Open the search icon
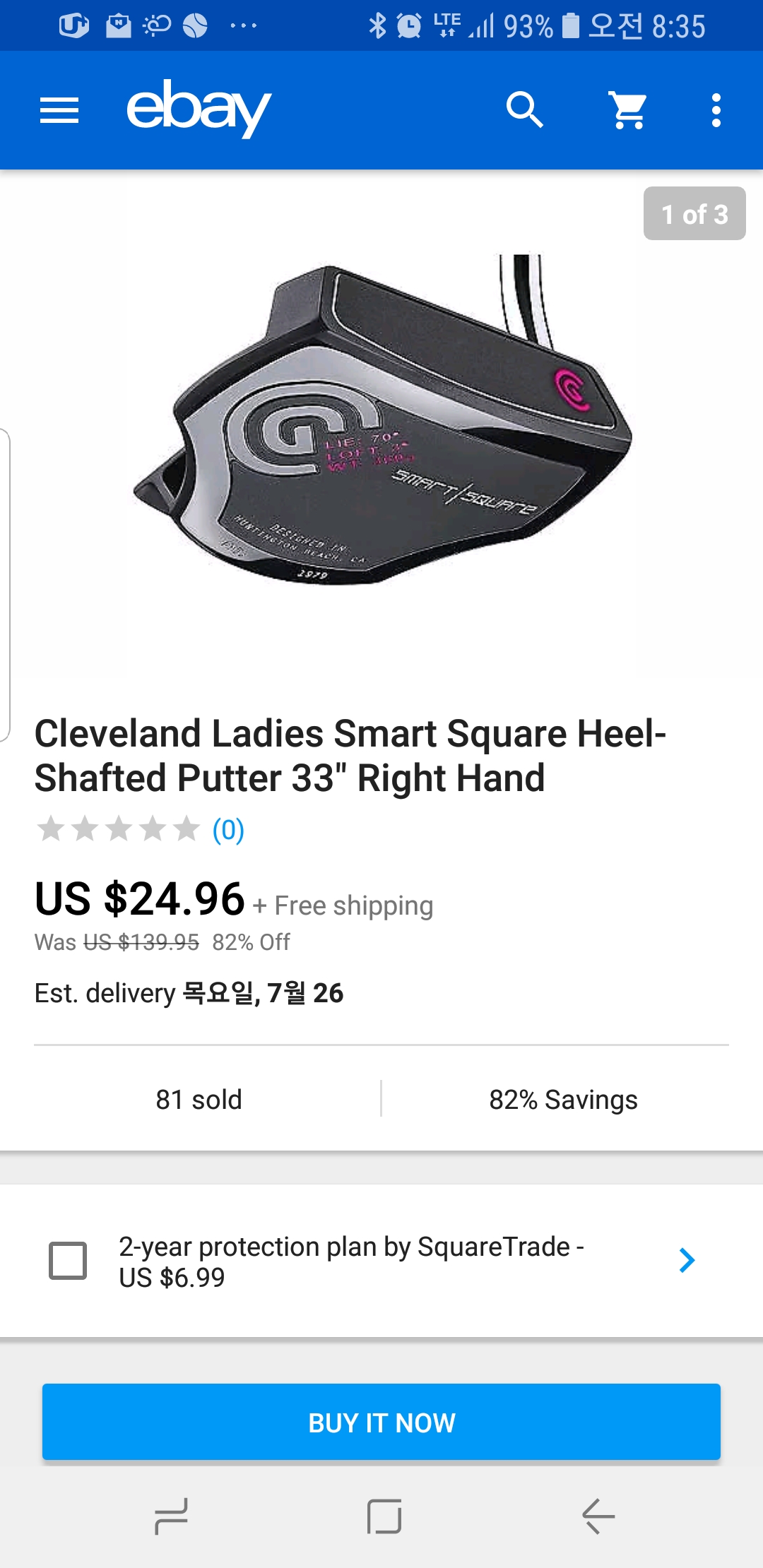The image size is (763, 1568). click(x=524, y=110)
